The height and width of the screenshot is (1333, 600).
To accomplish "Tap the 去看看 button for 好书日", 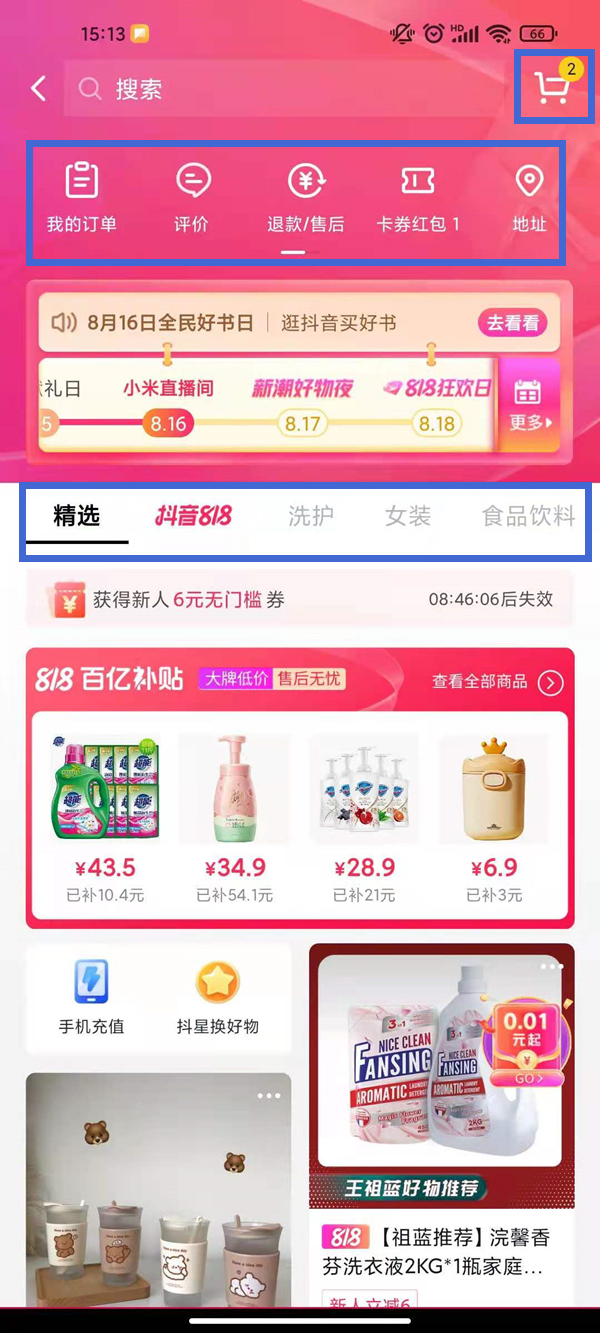I will [513, 323].
